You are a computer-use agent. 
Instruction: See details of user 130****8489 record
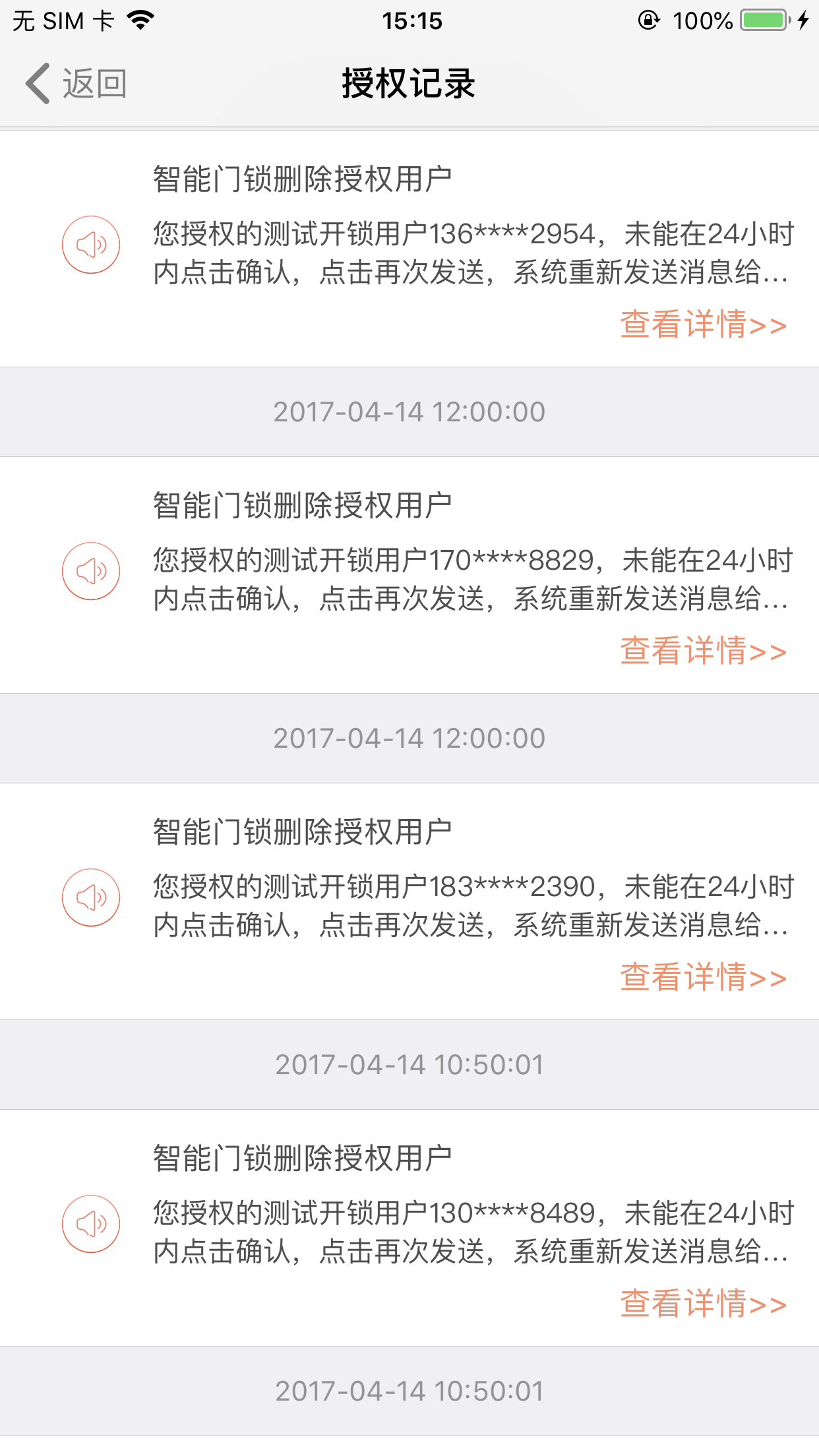click(703, 1304)
